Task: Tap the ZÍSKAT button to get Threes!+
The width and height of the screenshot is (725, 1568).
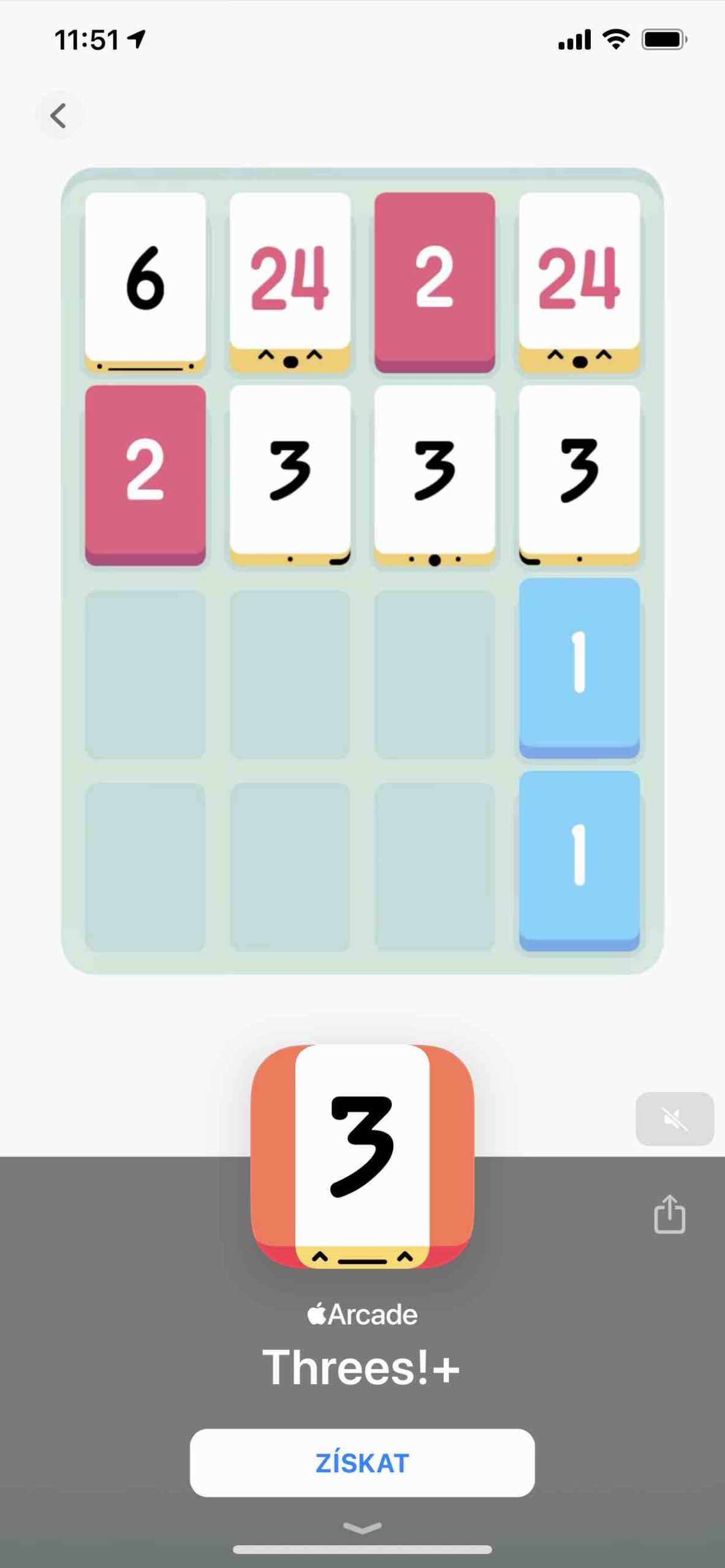Action: click(x=362, y=1463)
